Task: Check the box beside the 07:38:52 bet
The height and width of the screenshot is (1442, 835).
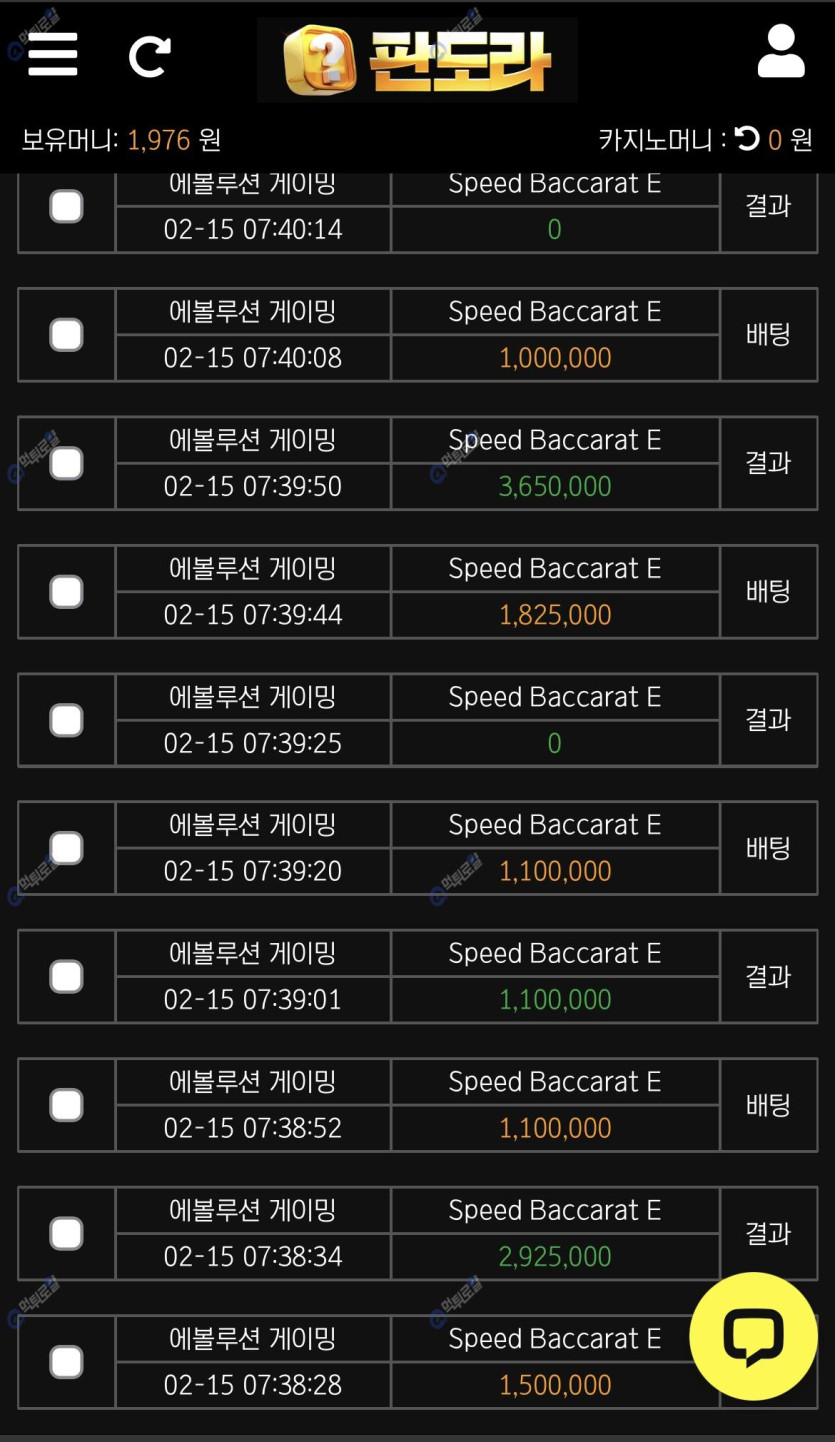Action: point(67,1105)
